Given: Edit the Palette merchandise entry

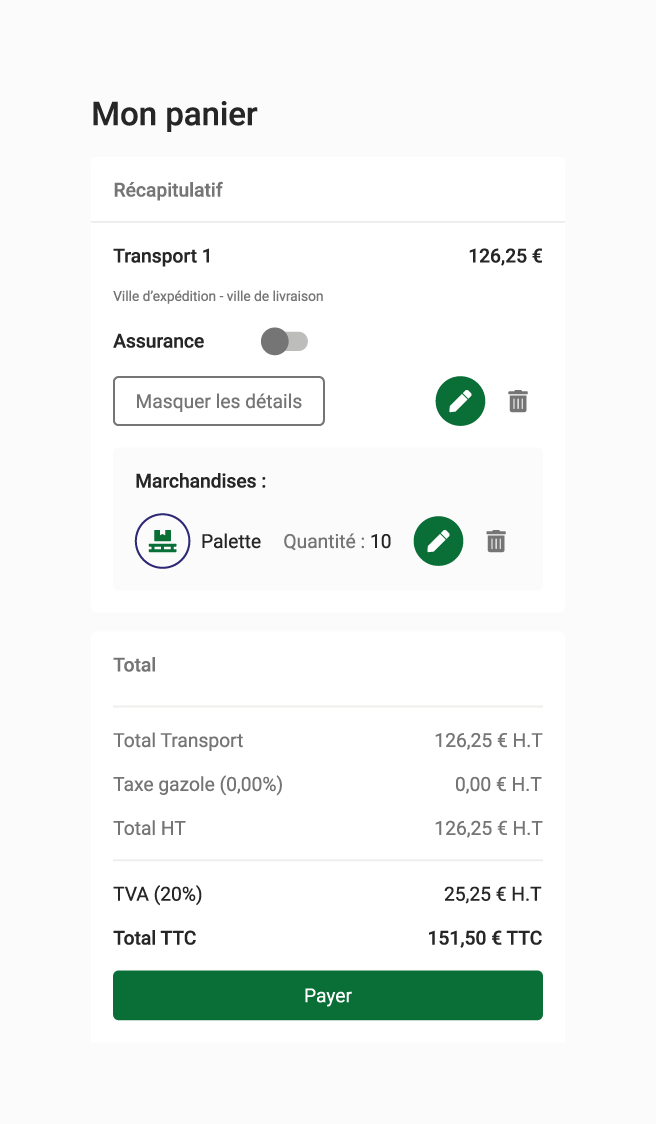Looking at the screenshot, I should click(439, 541).
